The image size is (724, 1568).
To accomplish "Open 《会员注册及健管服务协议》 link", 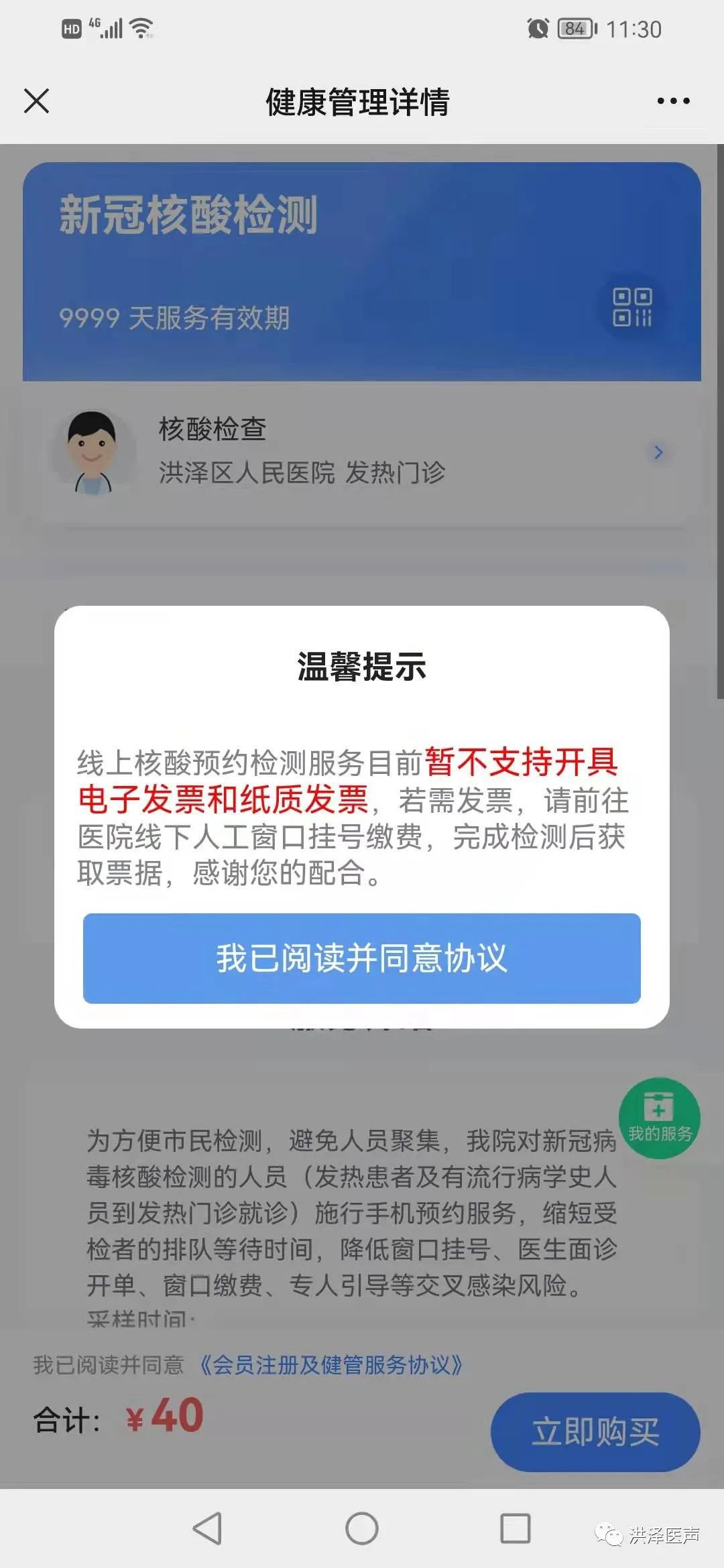I will coord(331,1365).
